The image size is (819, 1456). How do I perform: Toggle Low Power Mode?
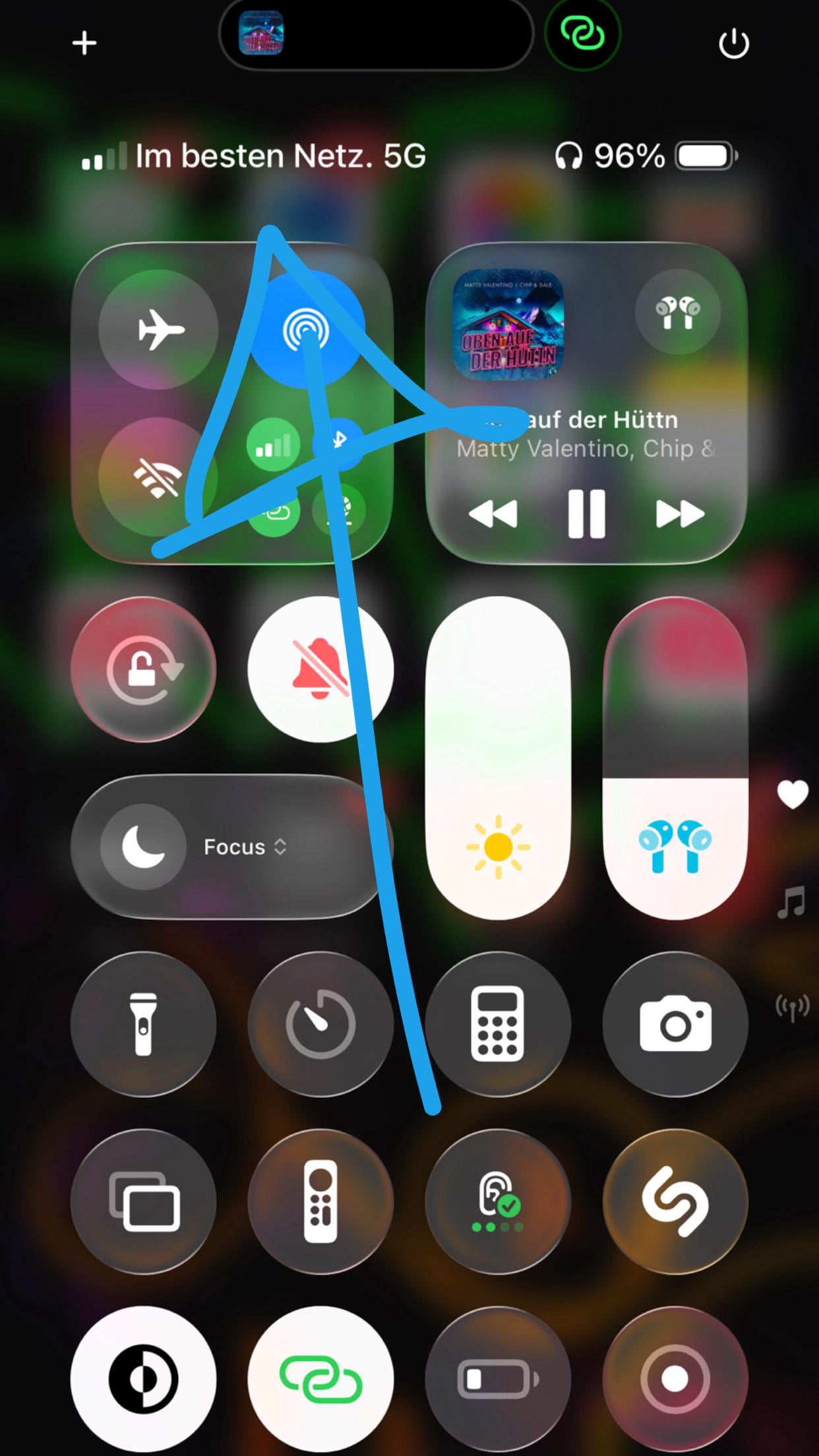click(498, 1379)
